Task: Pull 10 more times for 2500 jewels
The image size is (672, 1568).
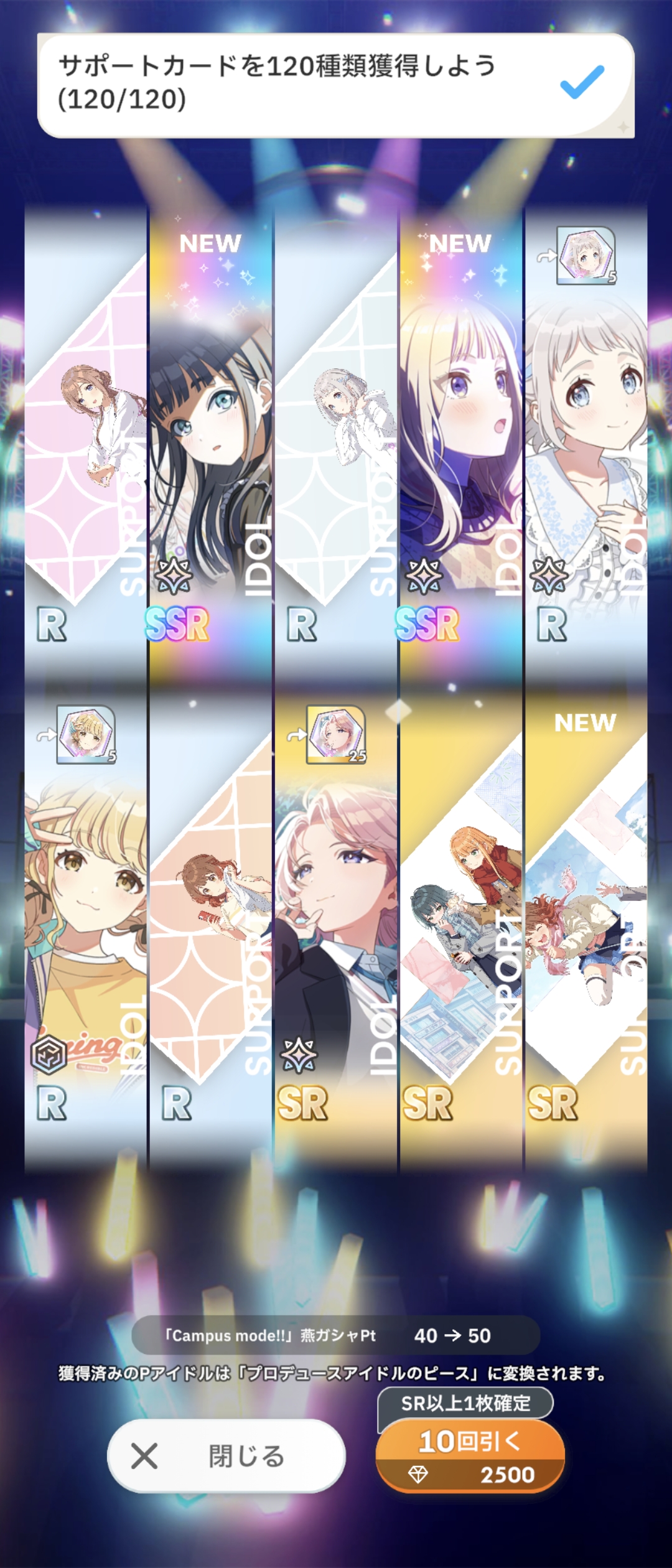Action: pos(470,1455)
